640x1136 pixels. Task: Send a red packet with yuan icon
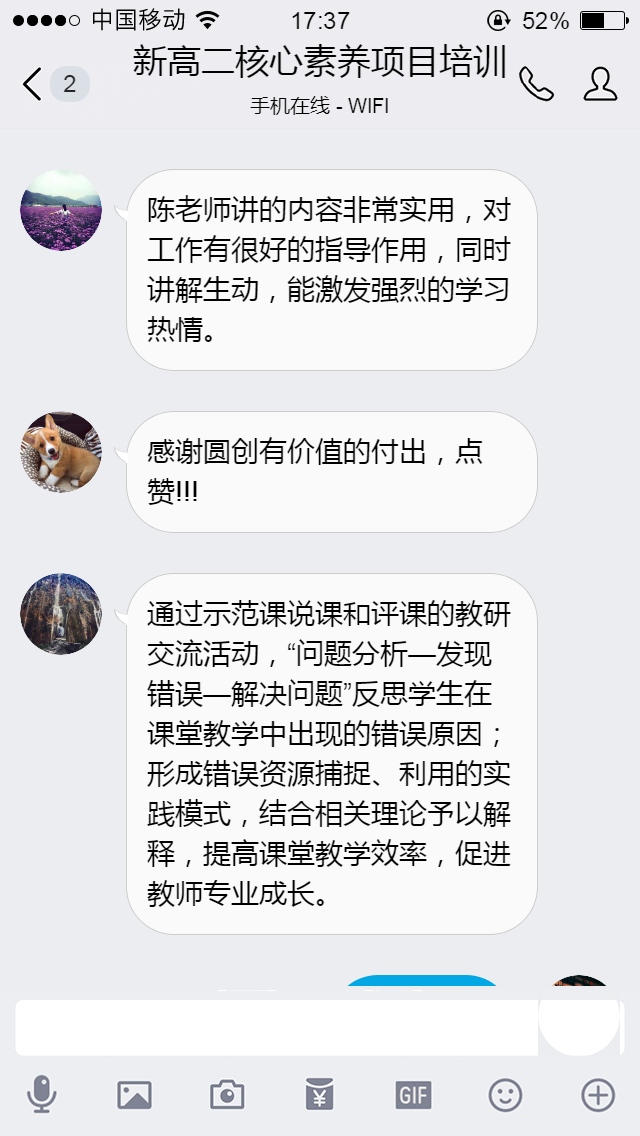point(320,1095)
